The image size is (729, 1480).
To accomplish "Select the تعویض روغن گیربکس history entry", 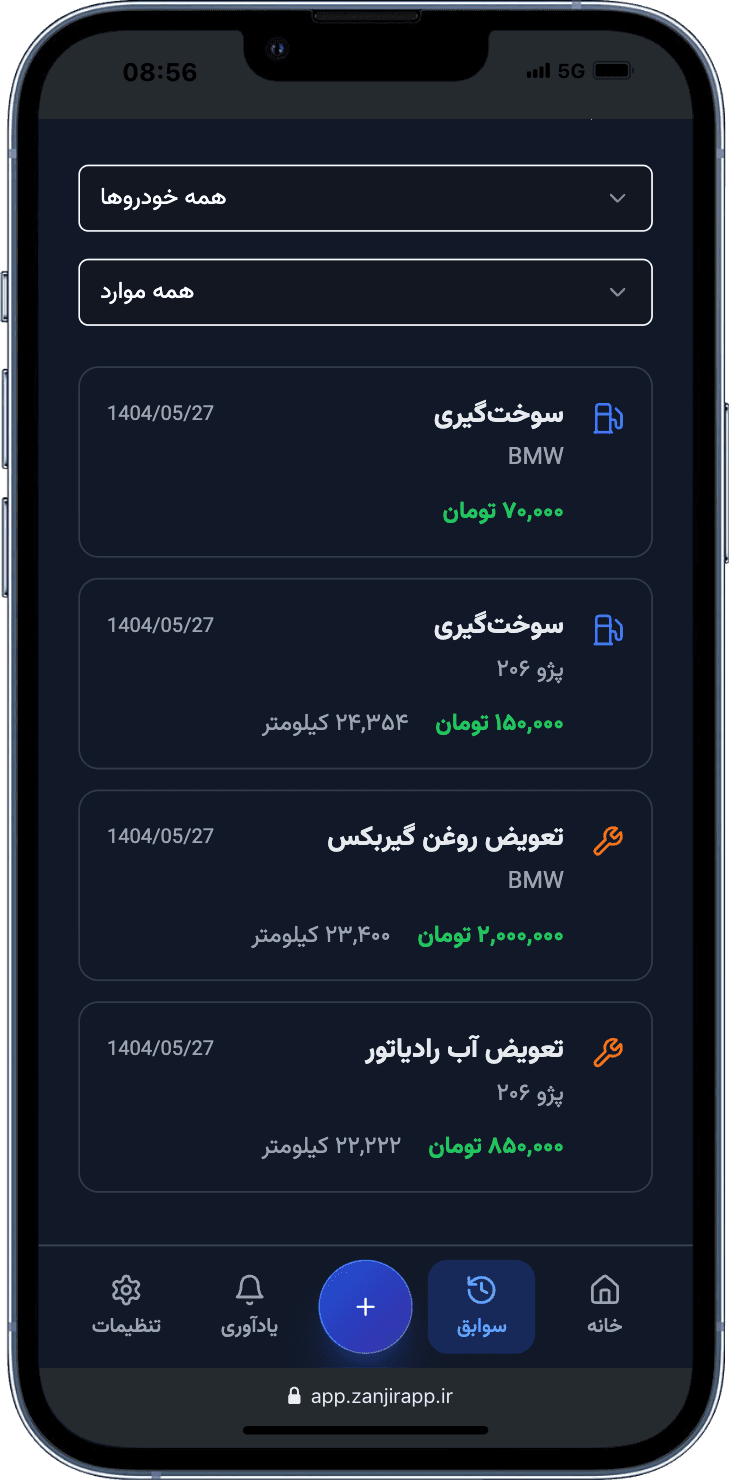I will [365, 884].
